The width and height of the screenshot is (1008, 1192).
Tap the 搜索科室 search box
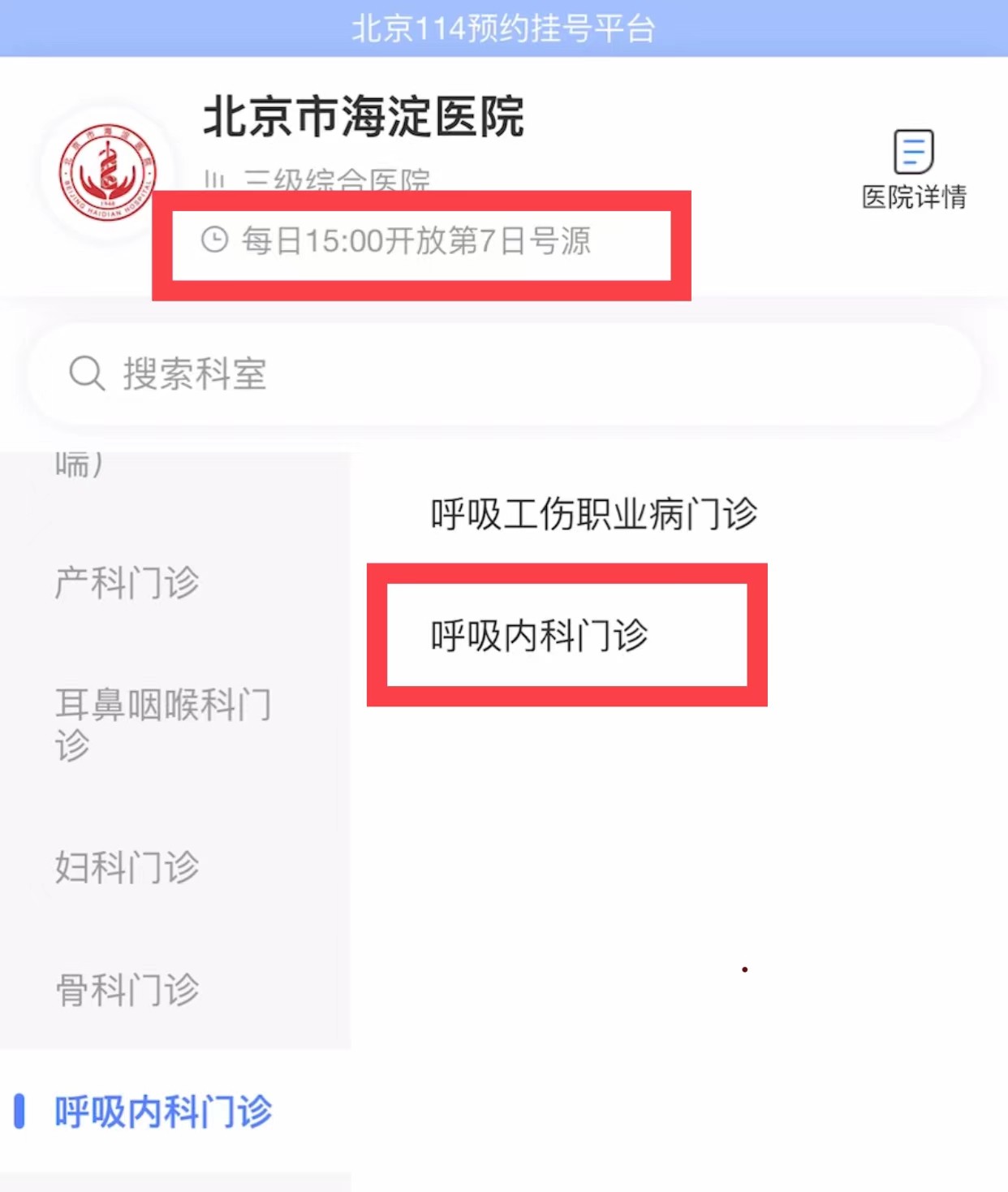(x=503, y=374)
